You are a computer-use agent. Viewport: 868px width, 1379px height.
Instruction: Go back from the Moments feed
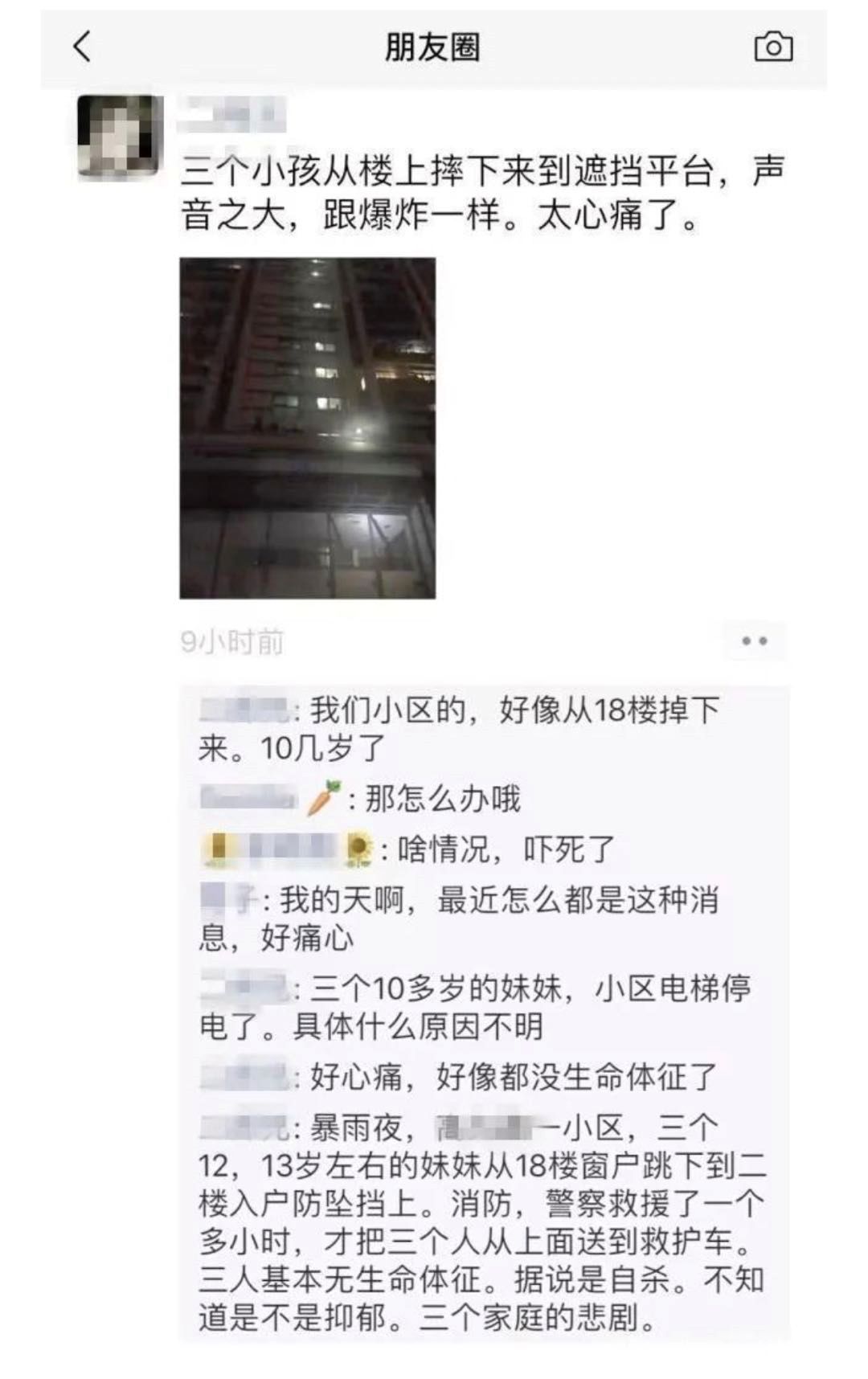tap(82, 47)
